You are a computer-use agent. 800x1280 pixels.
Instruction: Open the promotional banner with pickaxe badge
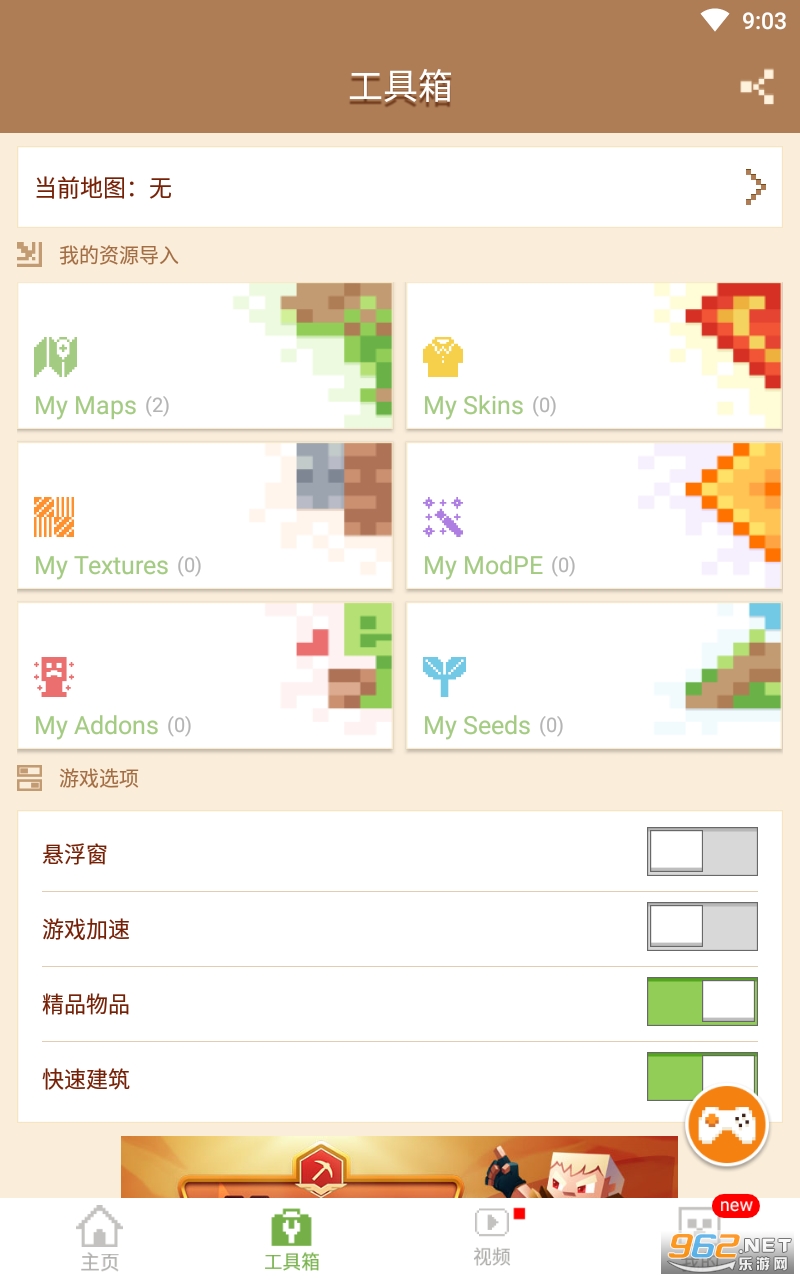click(400, 1167)
